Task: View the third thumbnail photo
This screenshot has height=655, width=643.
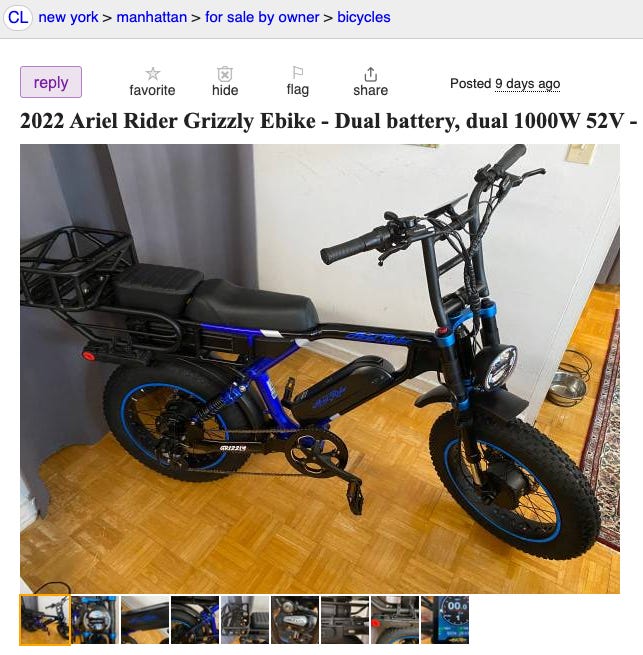Action: pyautogui.click(x=145, y=620)
